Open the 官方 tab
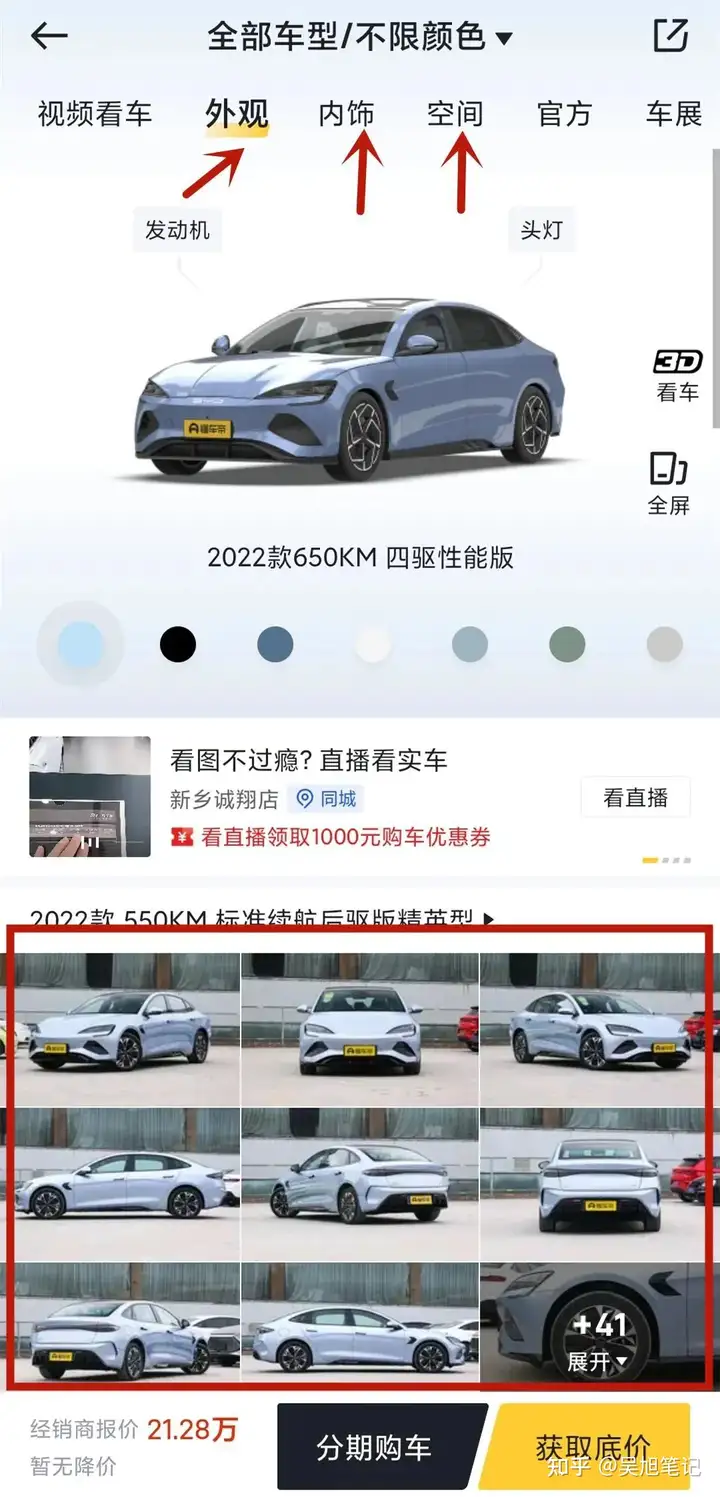 [x=564, y=114]
